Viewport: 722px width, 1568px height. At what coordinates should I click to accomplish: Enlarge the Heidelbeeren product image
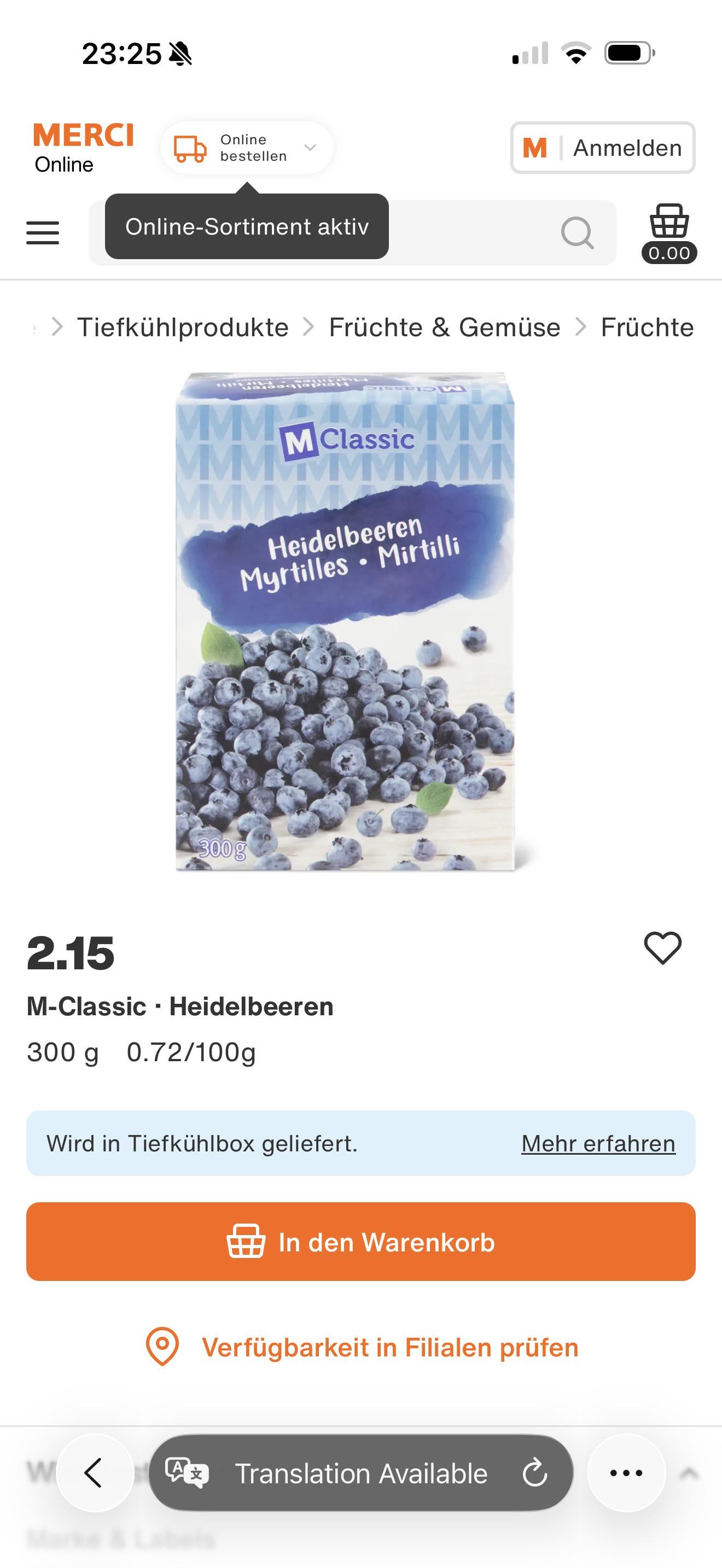(345, 621)
